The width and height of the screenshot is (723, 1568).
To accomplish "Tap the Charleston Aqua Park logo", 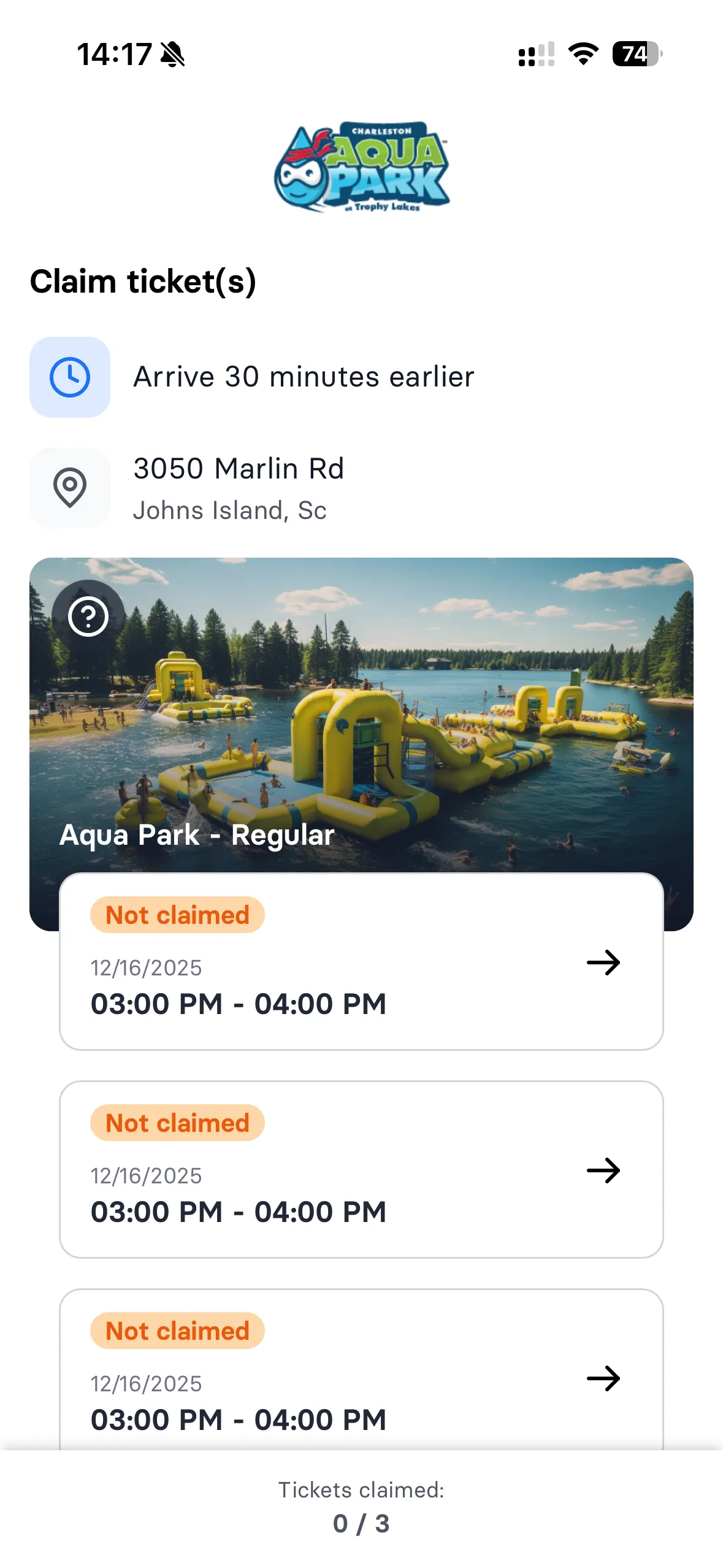I will [x=361, y=166].
